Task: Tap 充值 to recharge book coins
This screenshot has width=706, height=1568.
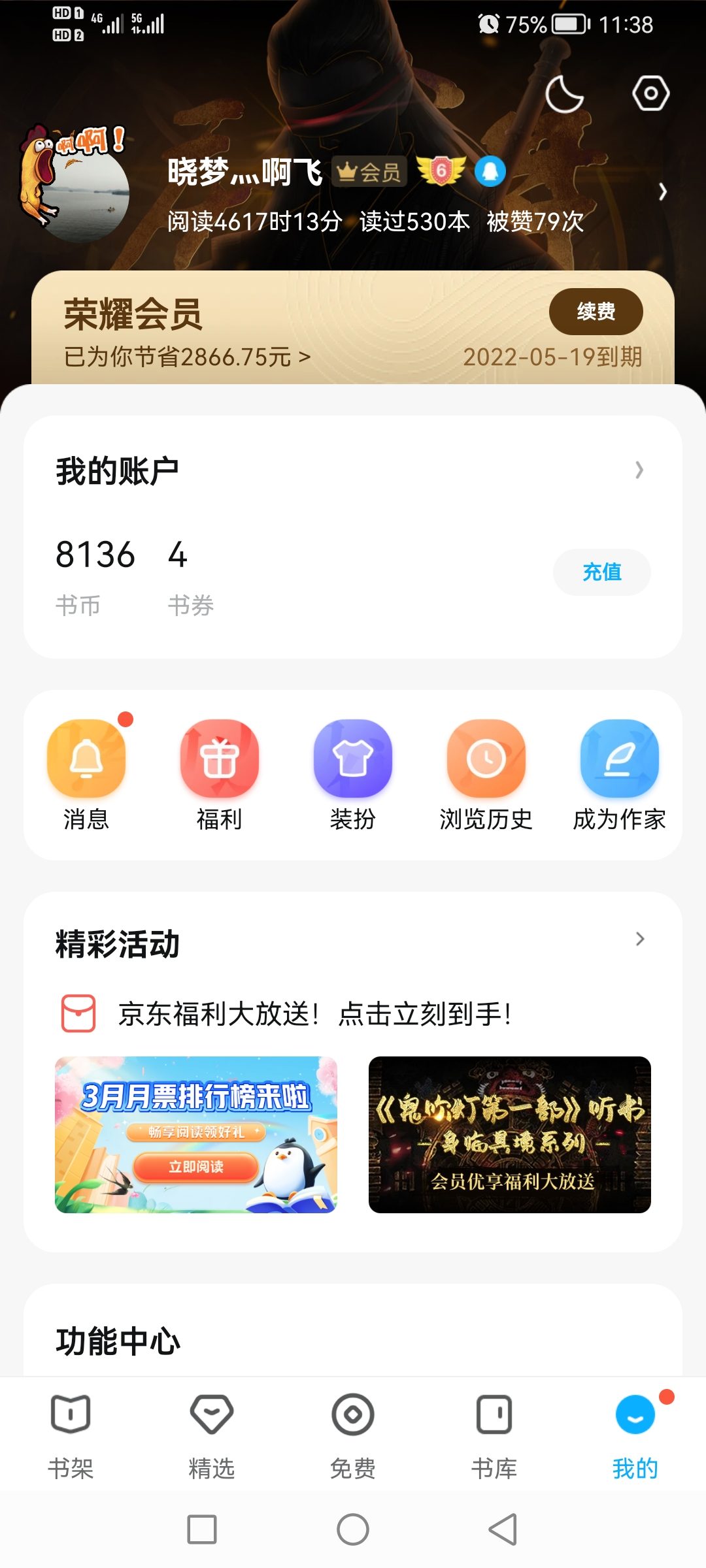Action: pyautogui.click(x=601, y=572)
